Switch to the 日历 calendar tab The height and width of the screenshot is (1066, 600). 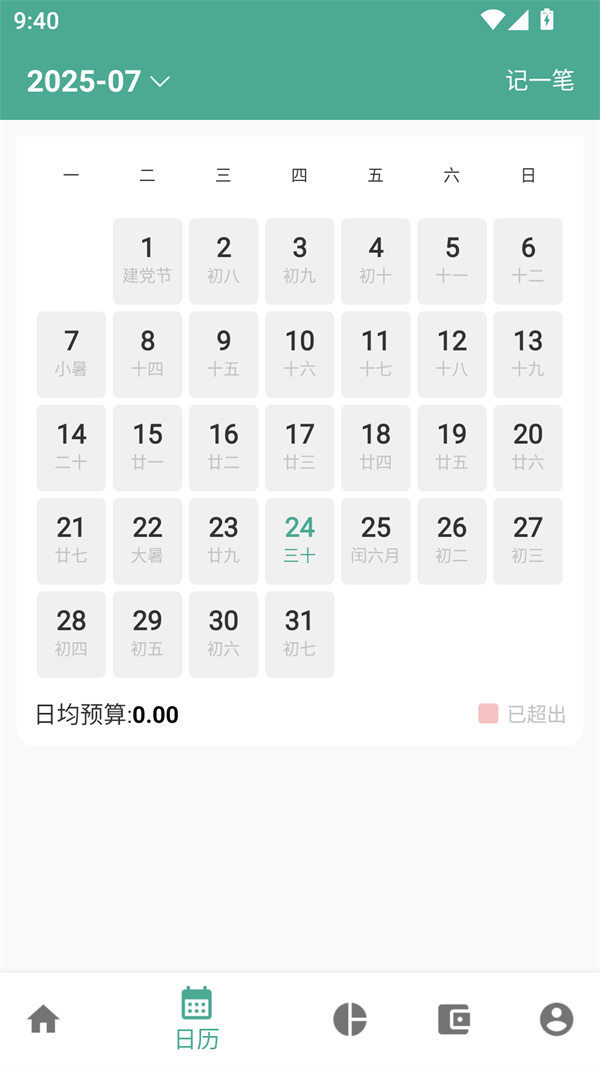point(197,1019)
